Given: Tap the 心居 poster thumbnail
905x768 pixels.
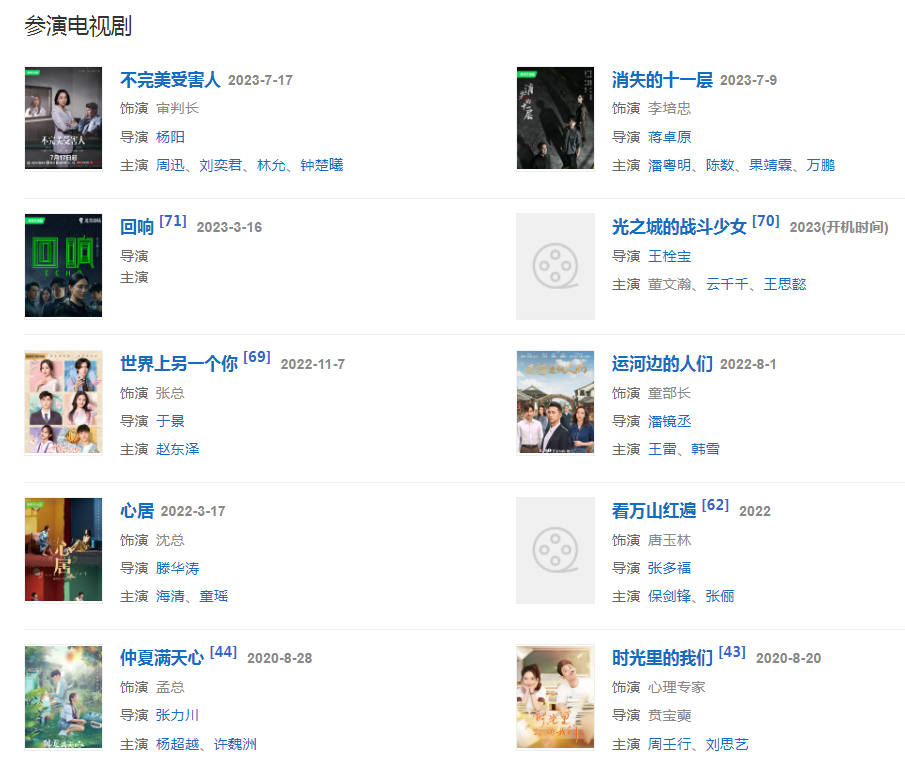Looking at the screenshot, I should (63, 550).
